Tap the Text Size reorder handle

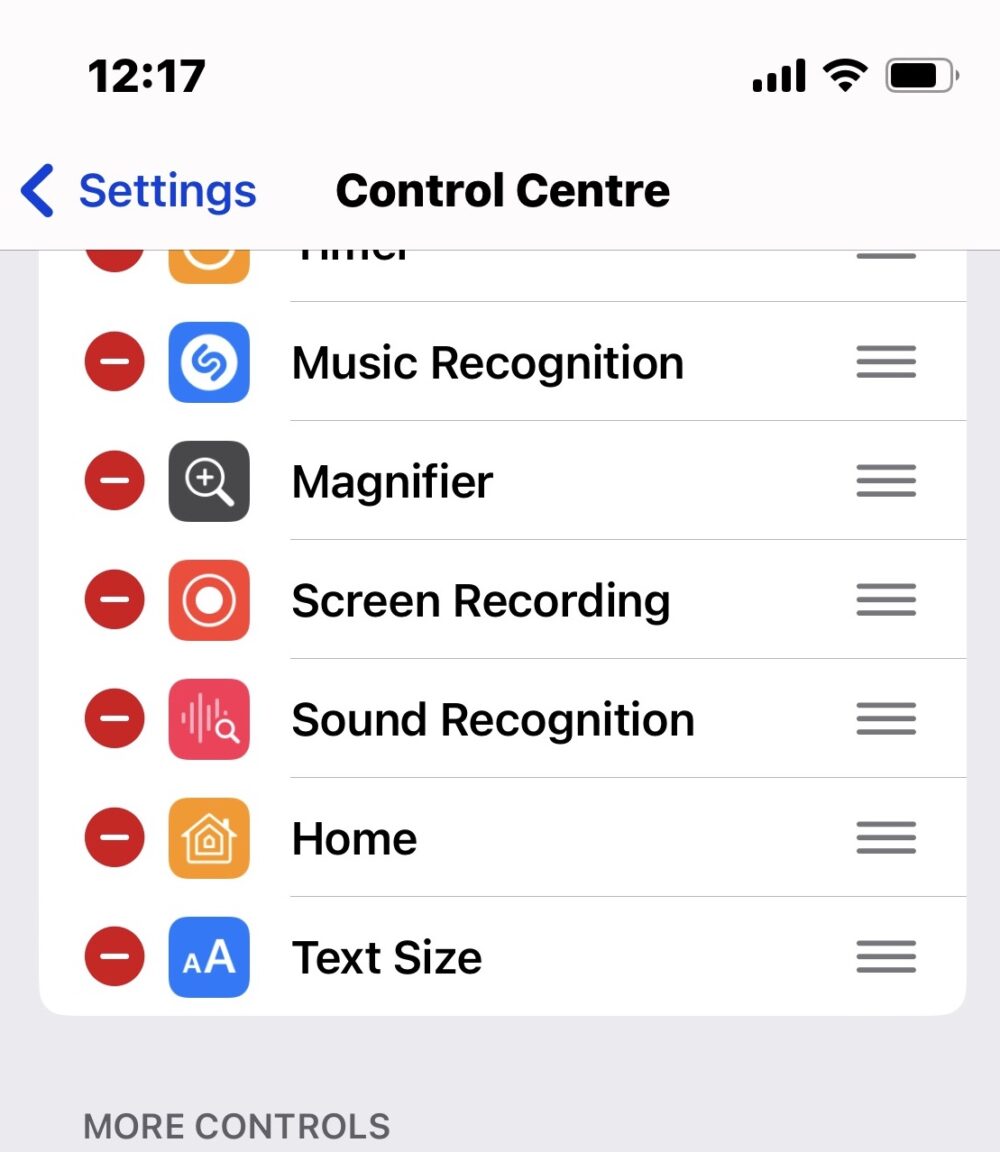point(886,957)
